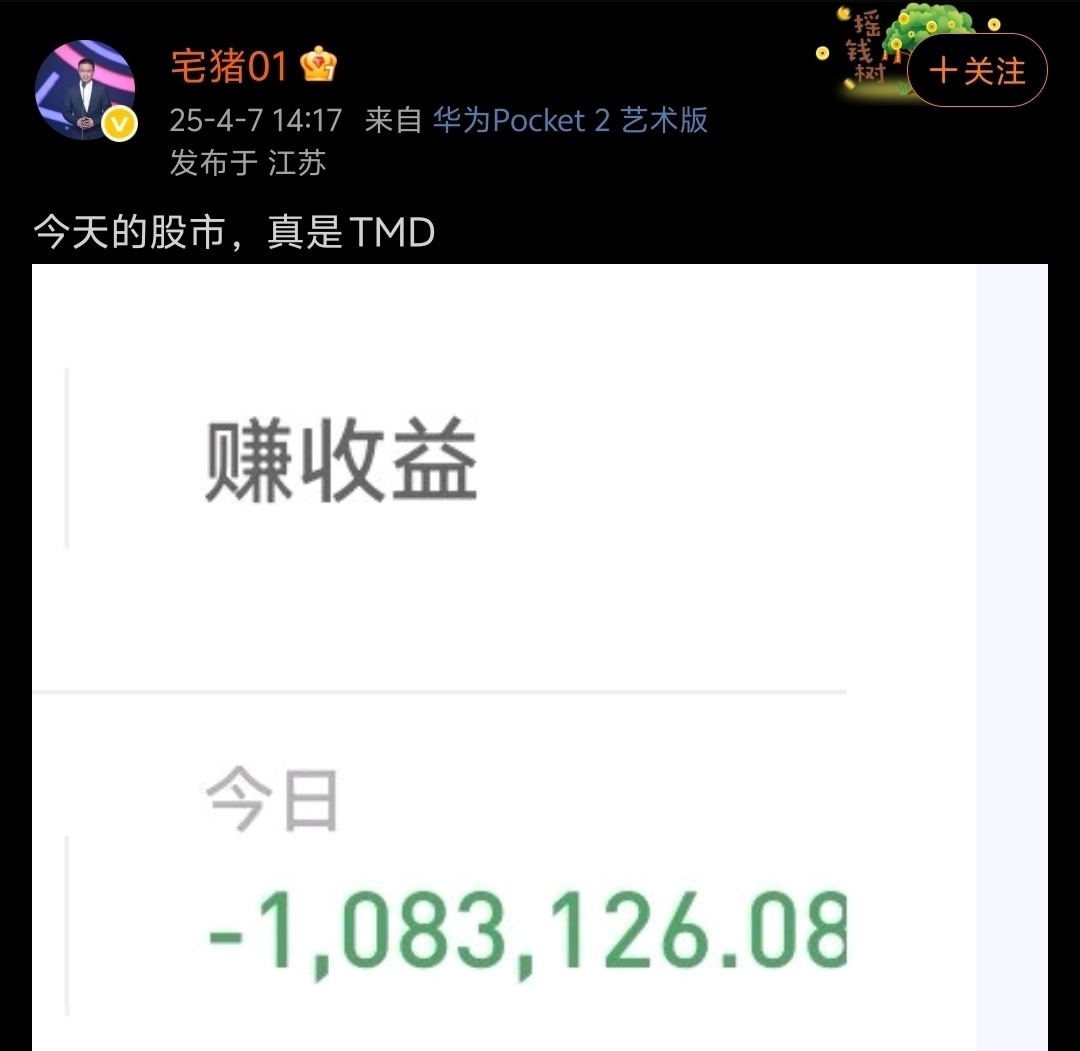Open the username 宅猪01

(x=229, y=67)
